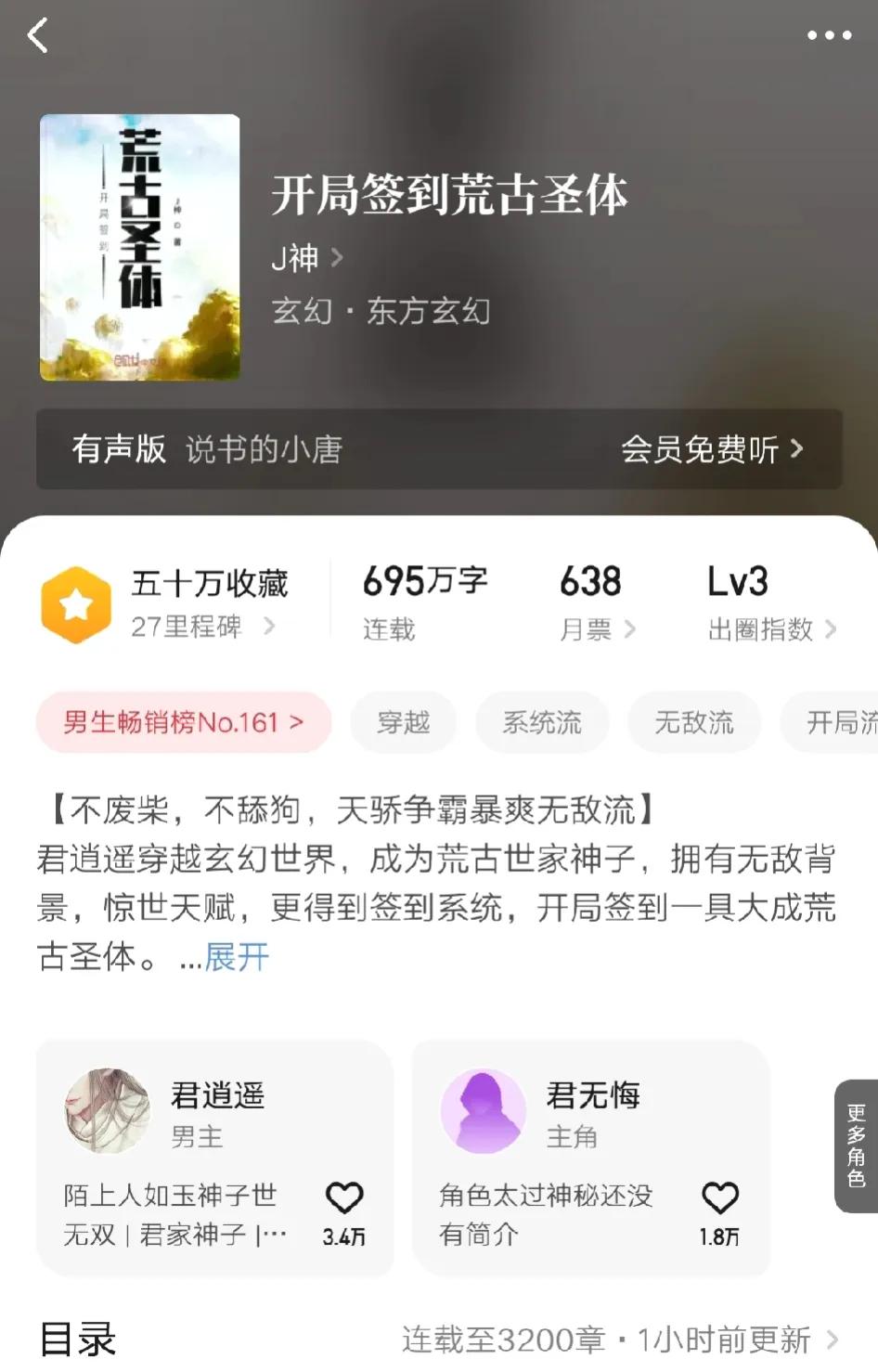Image resolution: width=878 pixels, height=1372 pixels.
Task: Tap the back arrow at top left
Action: (39, 35)
